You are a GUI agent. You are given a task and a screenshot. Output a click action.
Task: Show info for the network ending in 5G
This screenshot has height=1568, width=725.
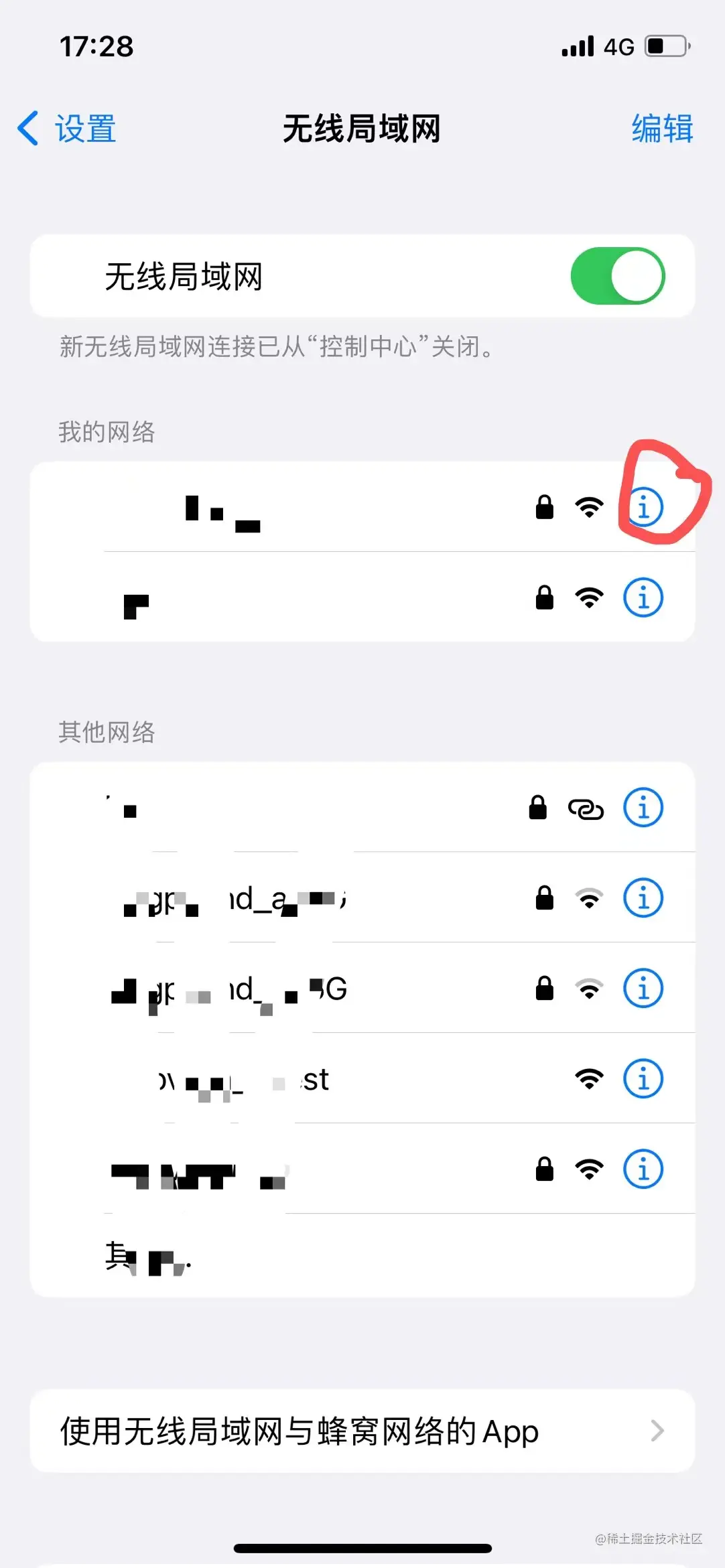pyautogui.click(x=643, y=989)
